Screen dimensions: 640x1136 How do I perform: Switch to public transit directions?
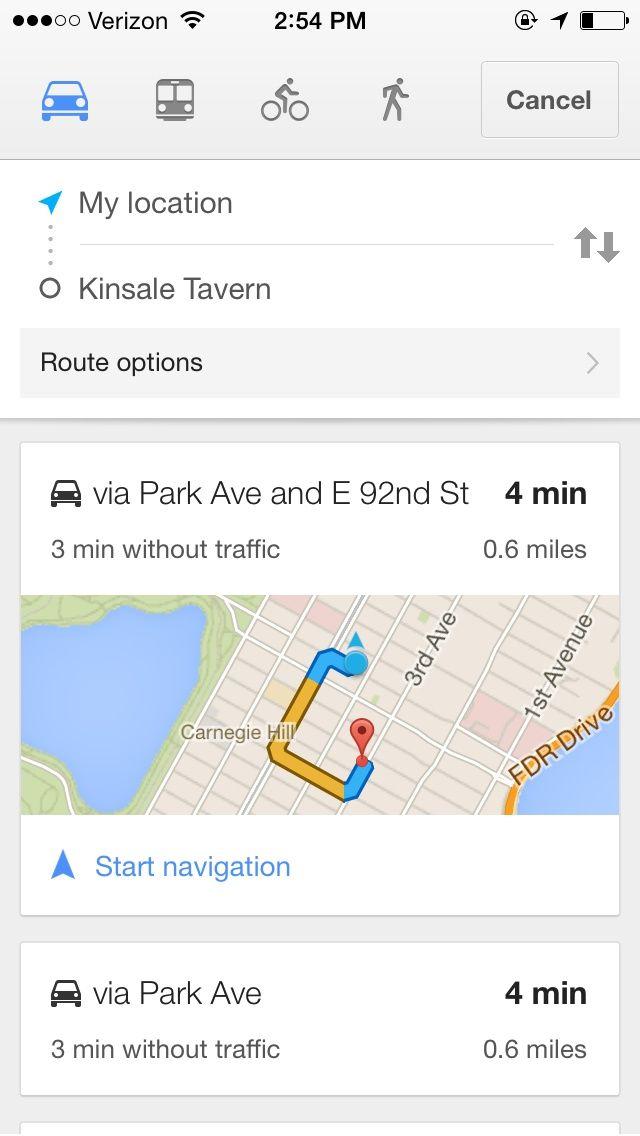coord(175,101)
